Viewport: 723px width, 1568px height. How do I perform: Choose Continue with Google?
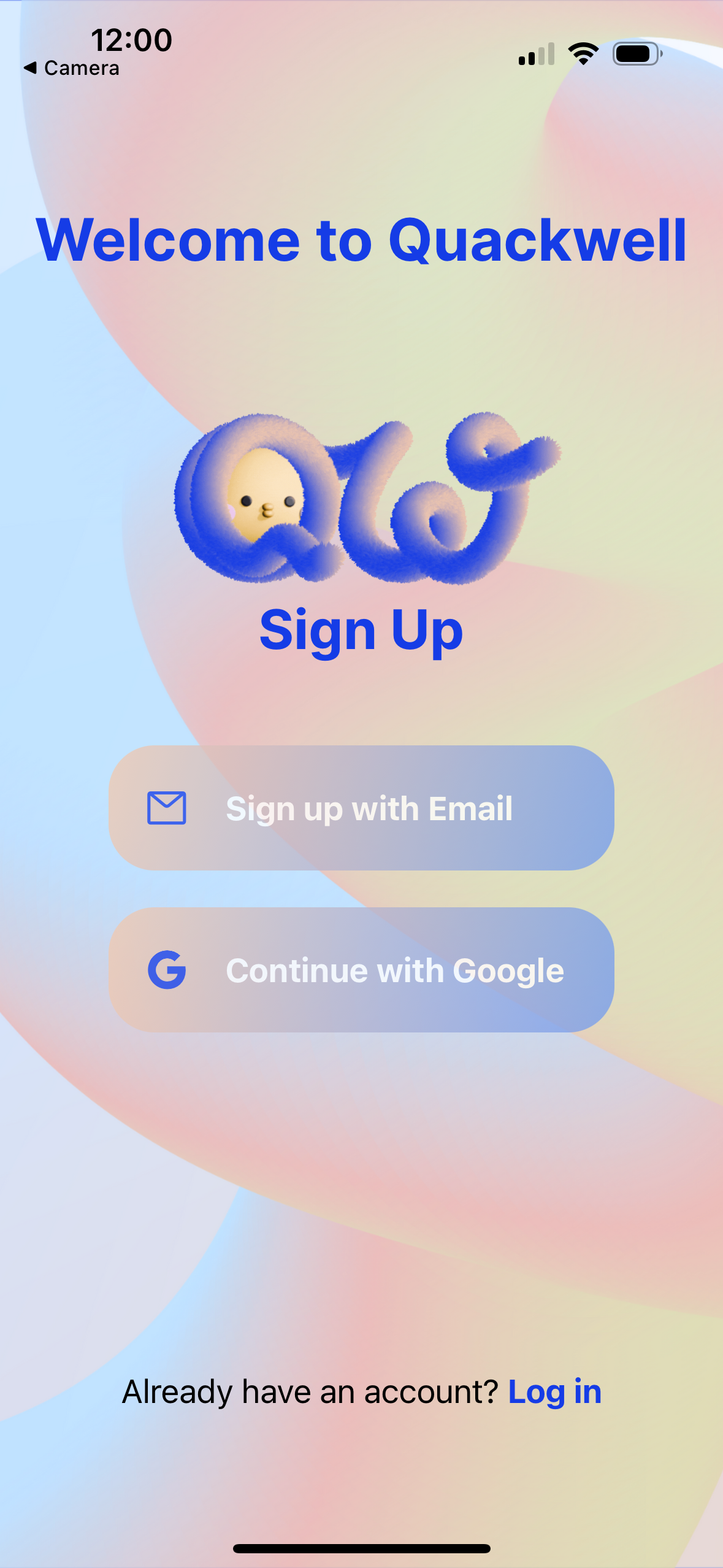362,970
